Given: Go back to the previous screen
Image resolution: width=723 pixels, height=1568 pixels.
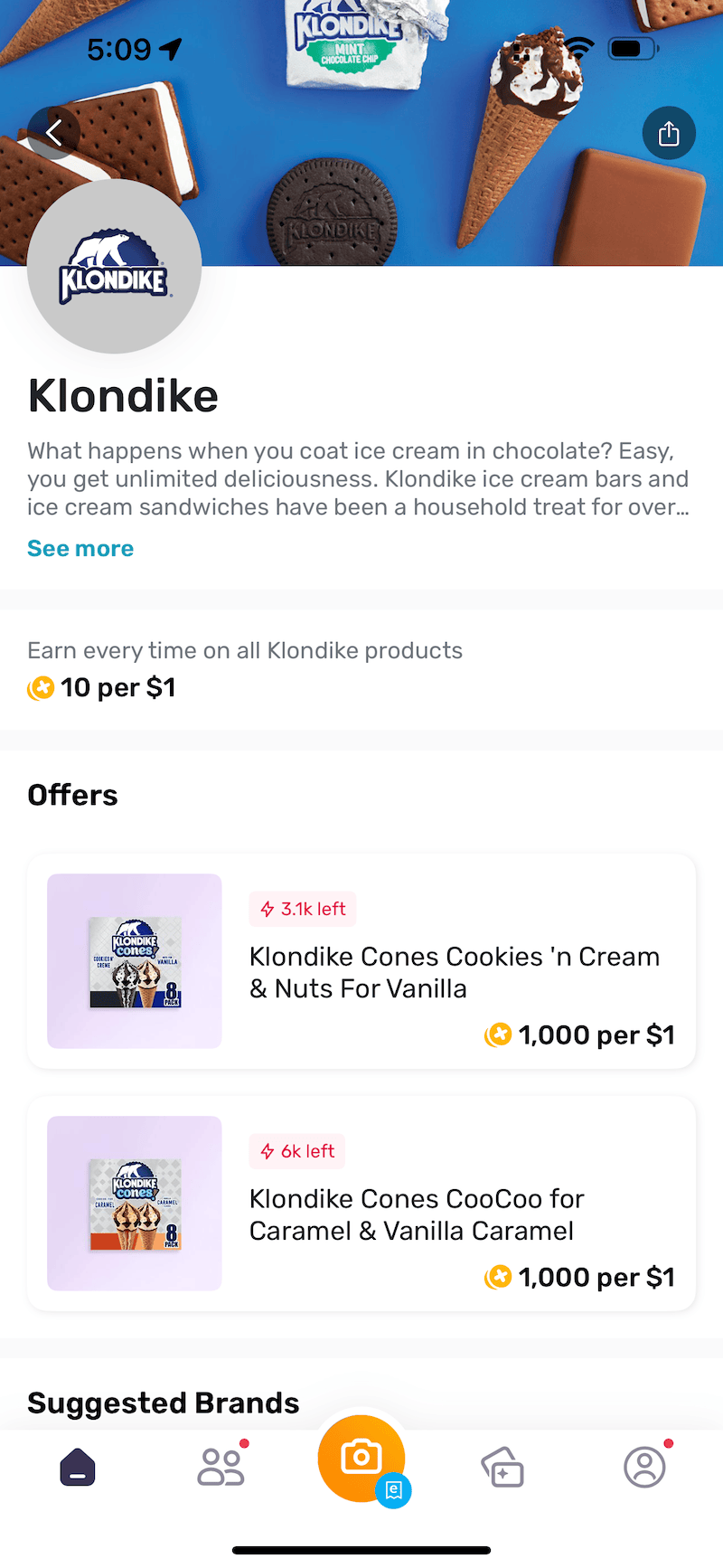Looking at the screenshot, I should tap(54, 134).
